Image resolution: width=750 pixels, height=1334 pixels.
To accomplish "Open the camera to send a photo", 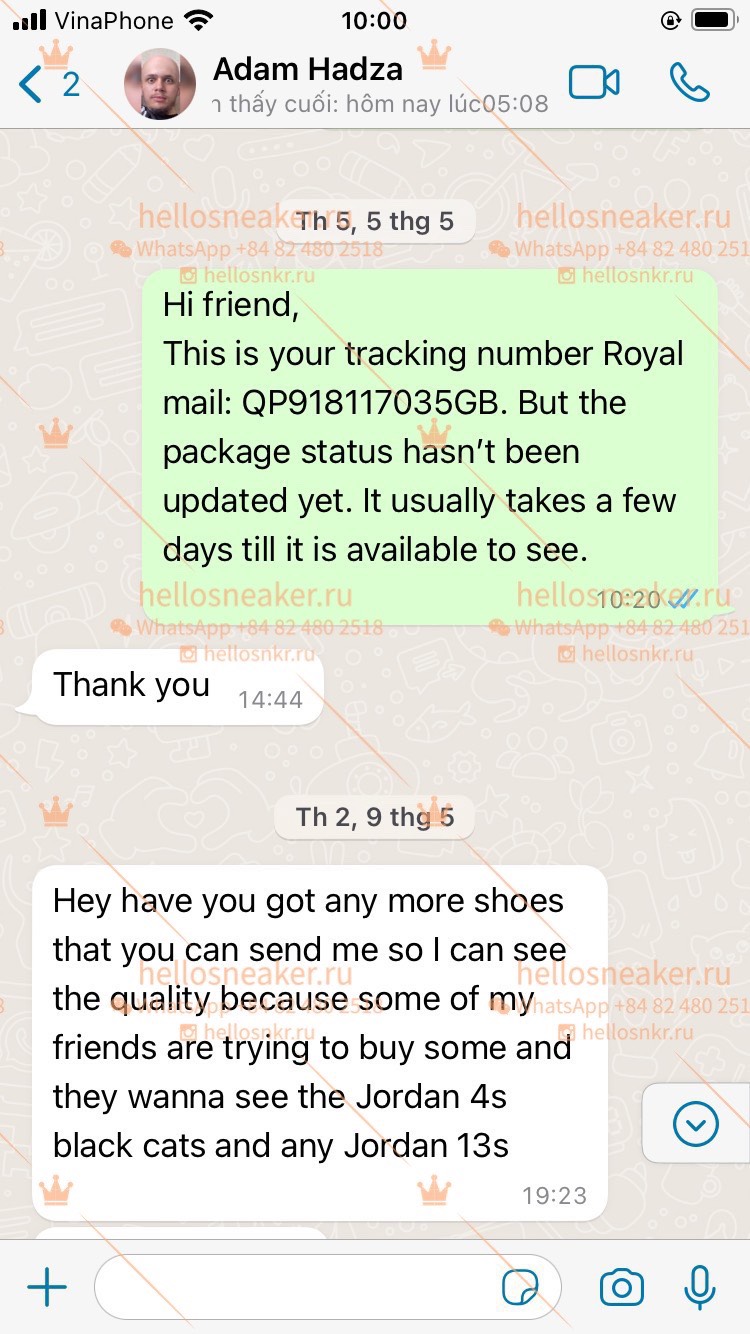I will click(x=621, y=1287).
